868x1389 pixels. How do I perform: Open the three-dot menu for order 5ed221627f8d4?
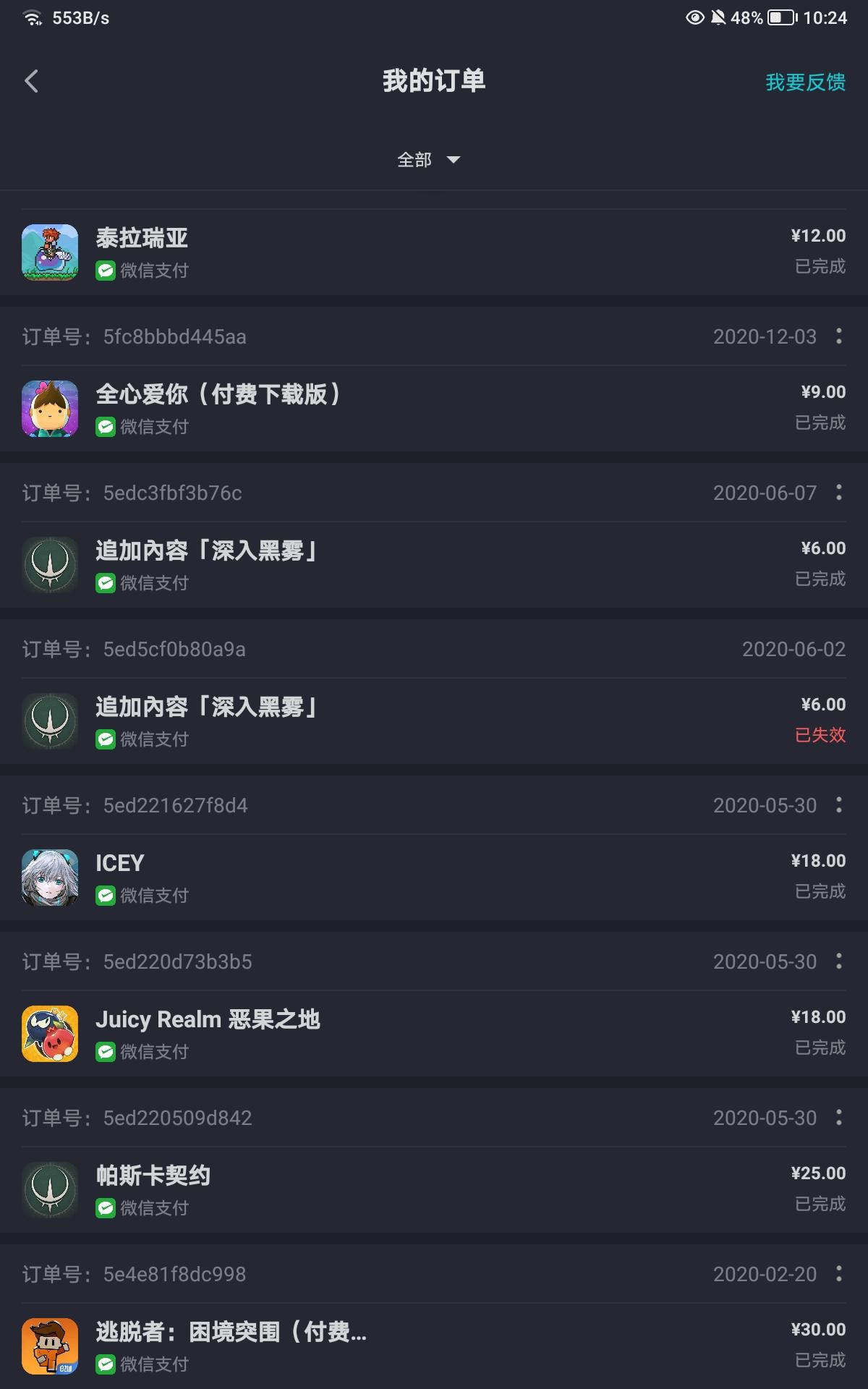click(839, 805)
